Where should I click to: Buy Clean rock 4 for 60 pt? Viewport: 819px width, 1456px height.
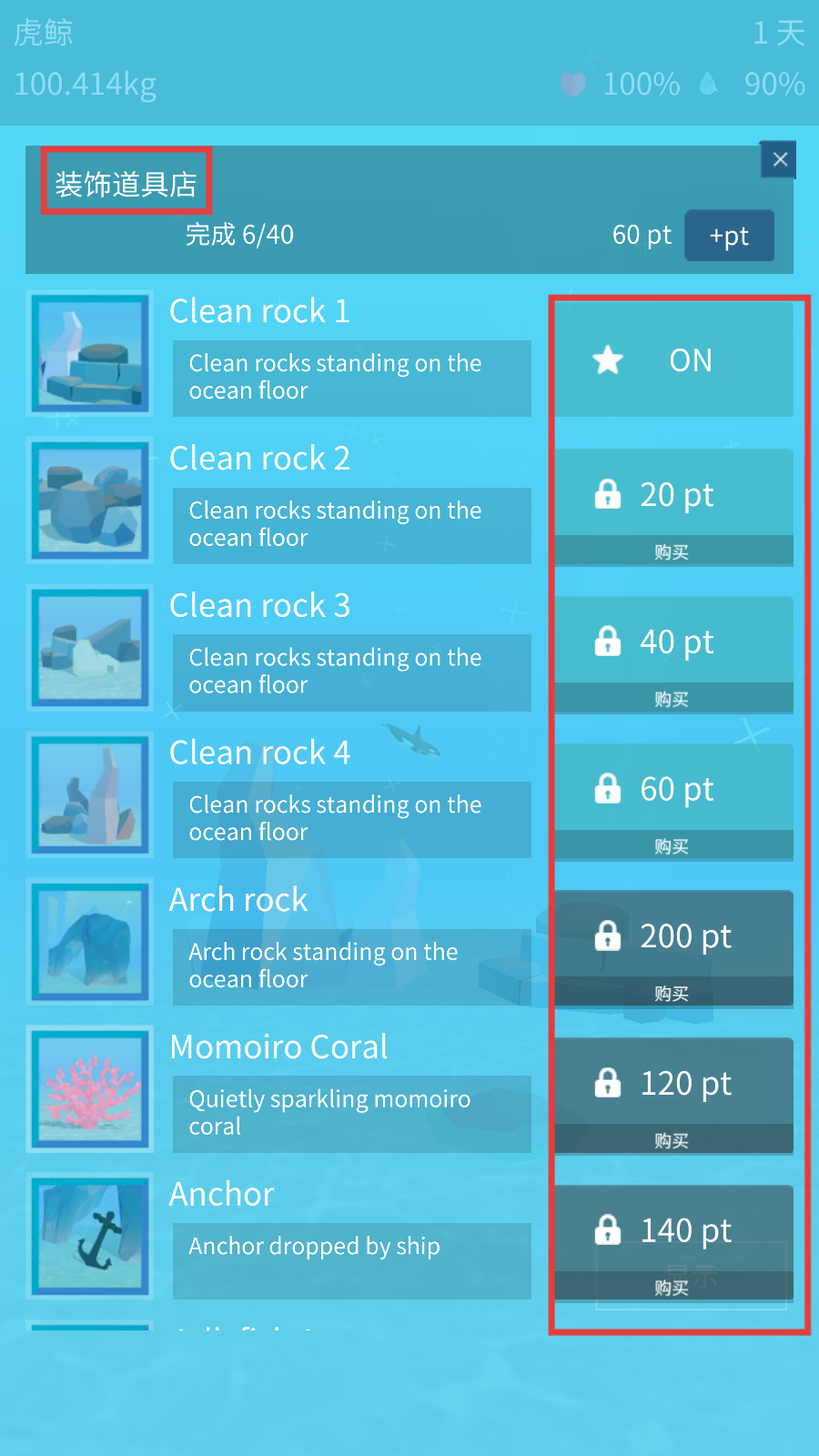(x=673, y=803)
